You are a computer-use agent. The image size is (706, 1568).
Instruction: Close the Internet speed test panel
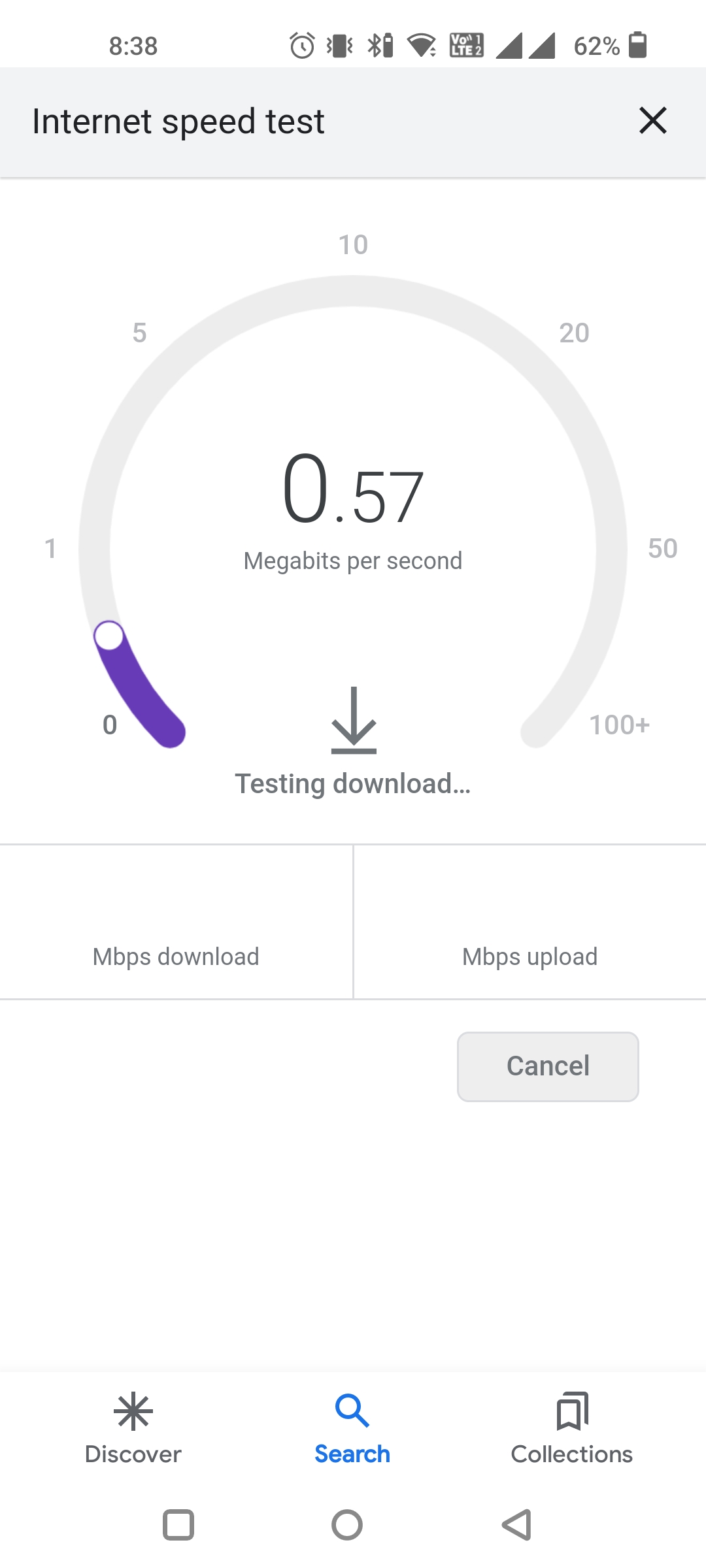[652, 121]
